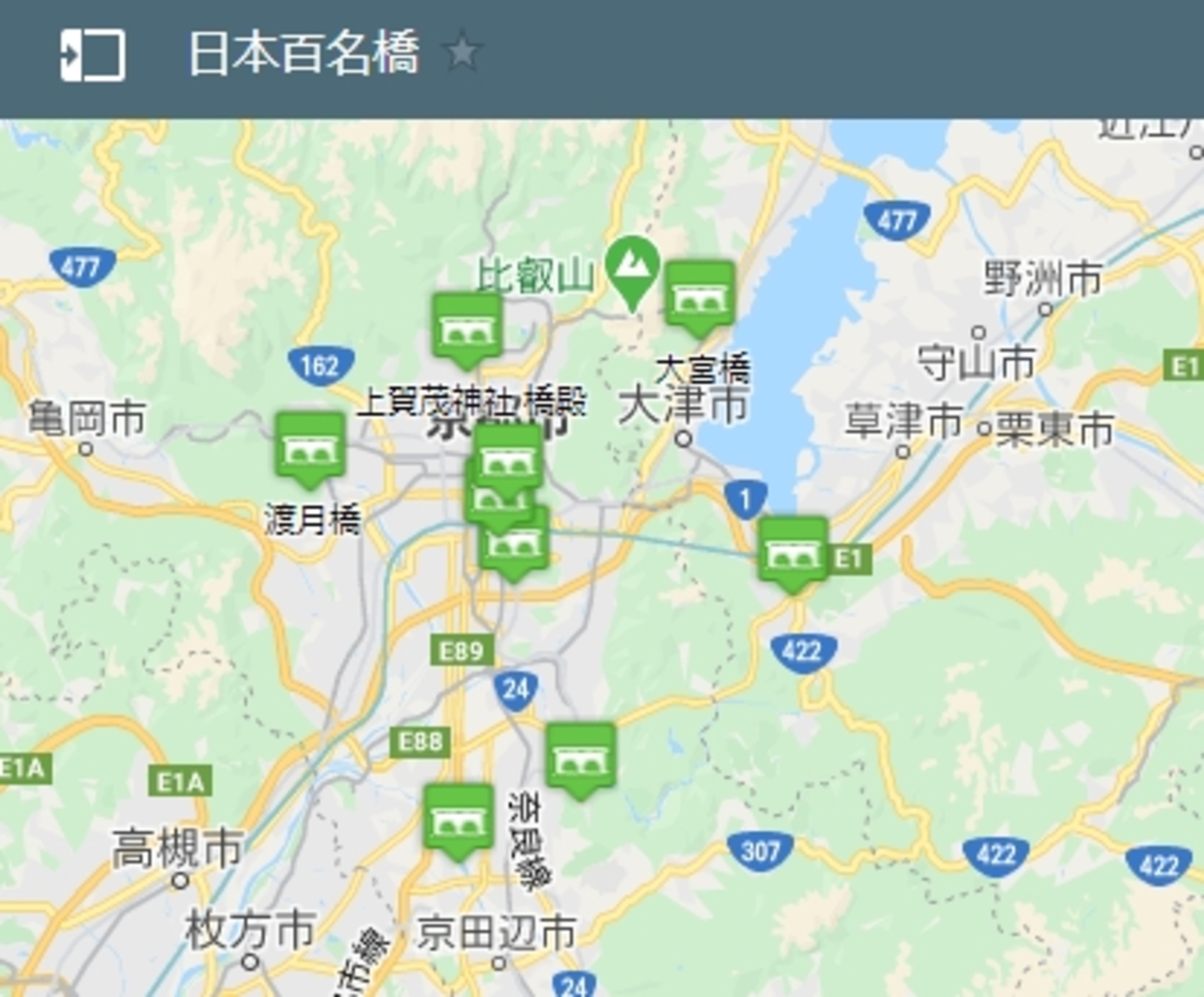
Task: Select the 渡月橋 bridge marker
Action: pos(310,447)
